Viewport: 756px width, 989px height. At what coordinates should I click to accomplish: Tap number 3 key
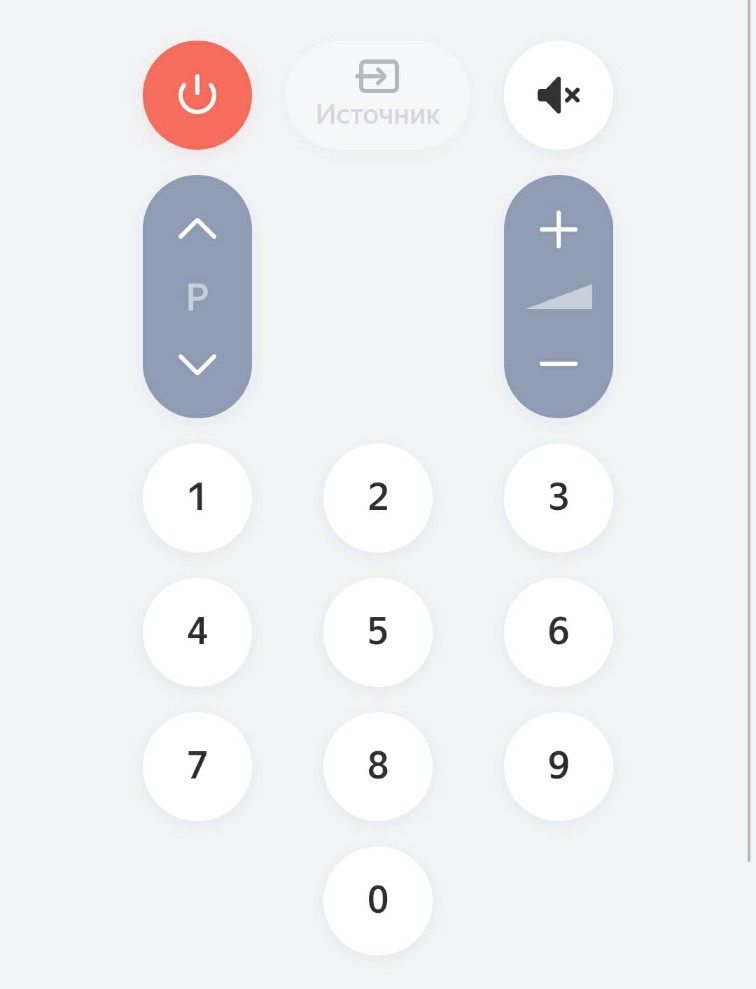tap(558, 497)
